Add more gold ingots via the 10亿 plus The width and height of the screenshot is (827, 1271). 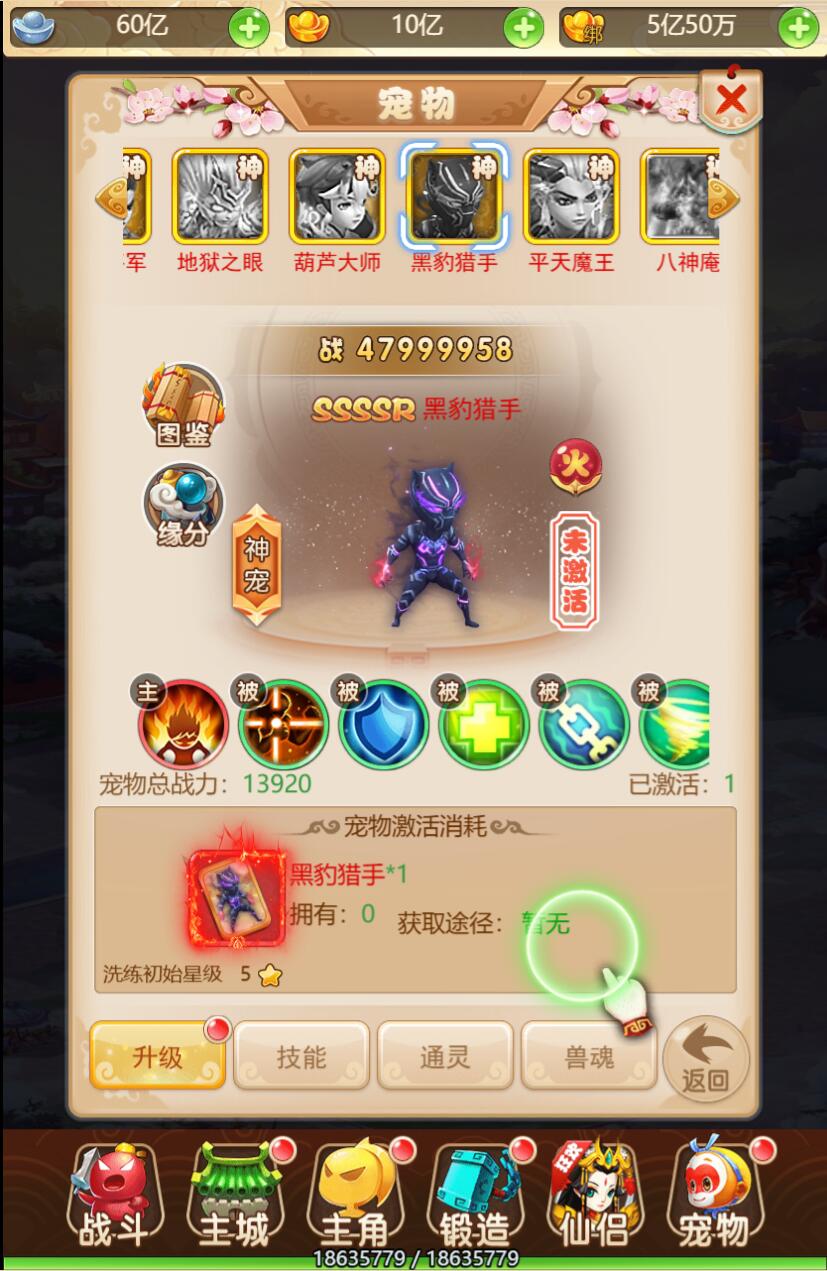pyautogui.click(x=523, y=28)
